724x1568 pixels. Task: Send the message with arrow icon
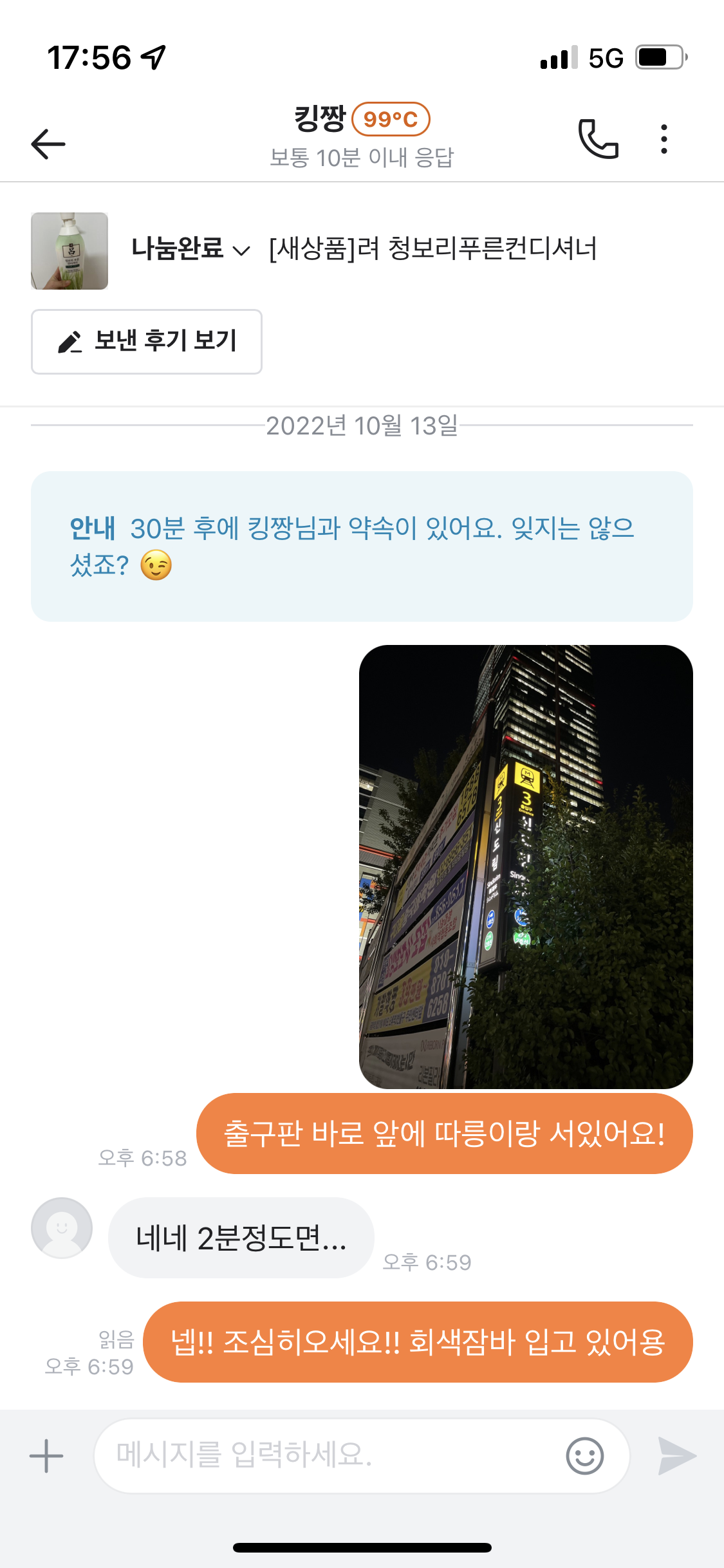(677, 1455)
